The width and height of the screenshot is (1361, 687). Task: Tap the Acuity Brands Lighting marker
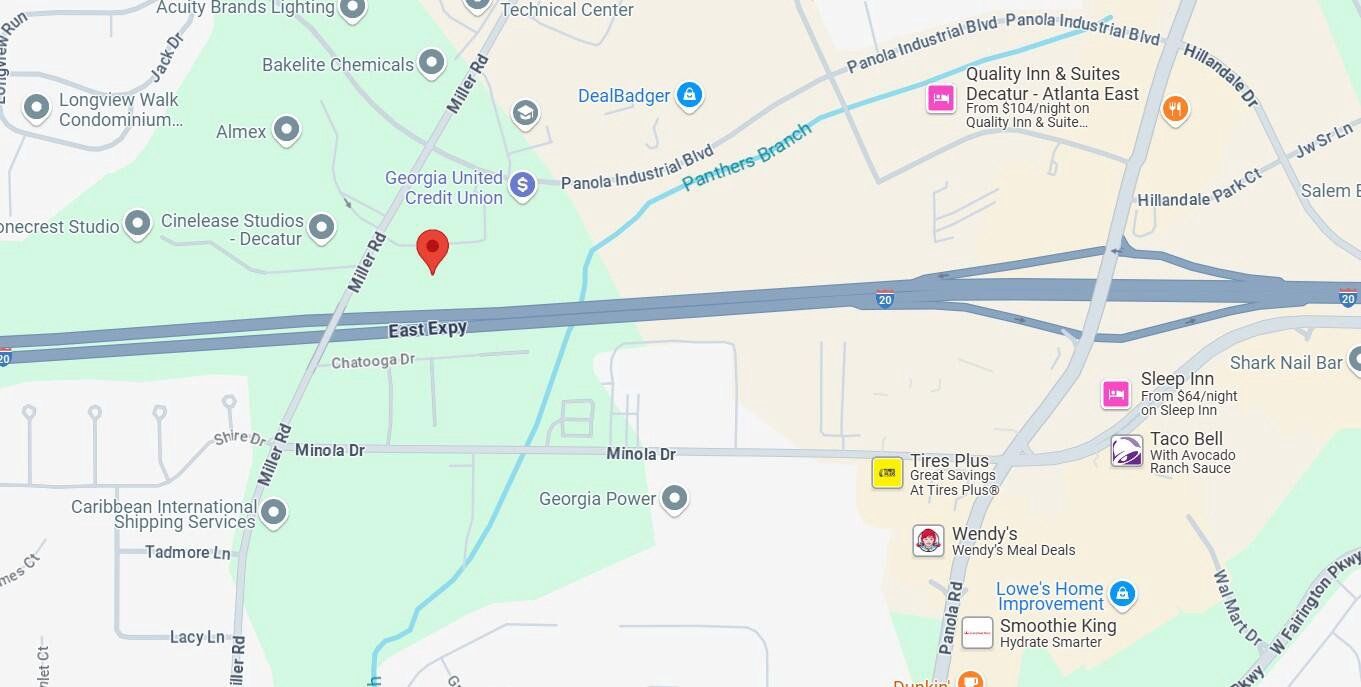(352, 9)
